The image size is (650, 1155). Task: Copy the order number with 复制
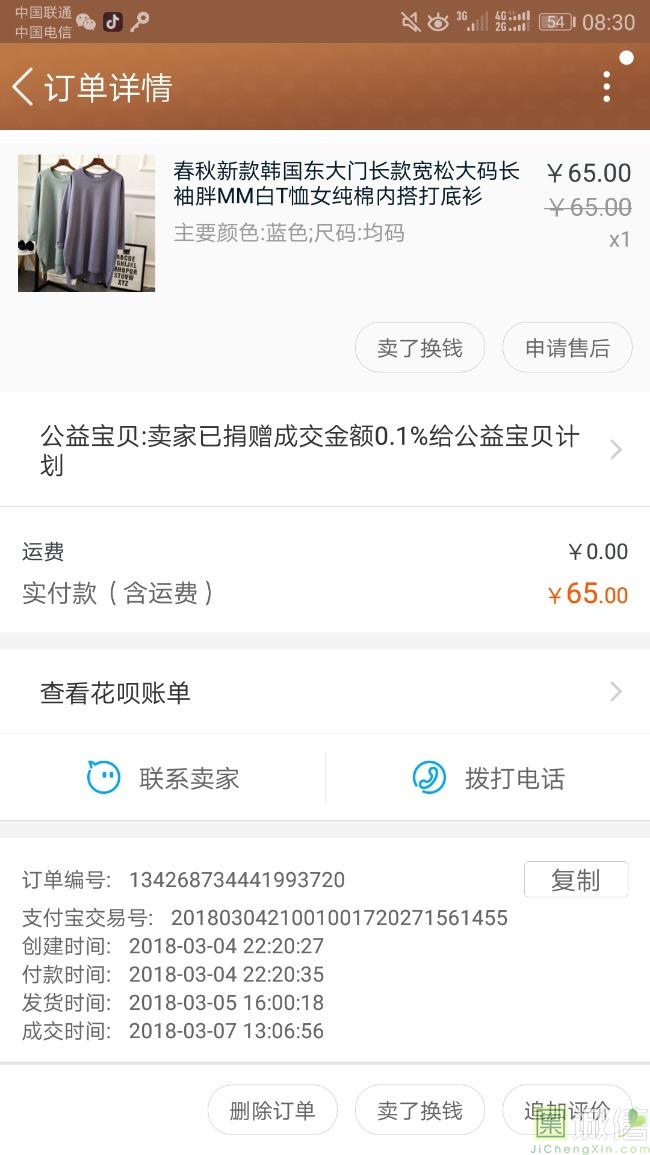pos(576,880)
